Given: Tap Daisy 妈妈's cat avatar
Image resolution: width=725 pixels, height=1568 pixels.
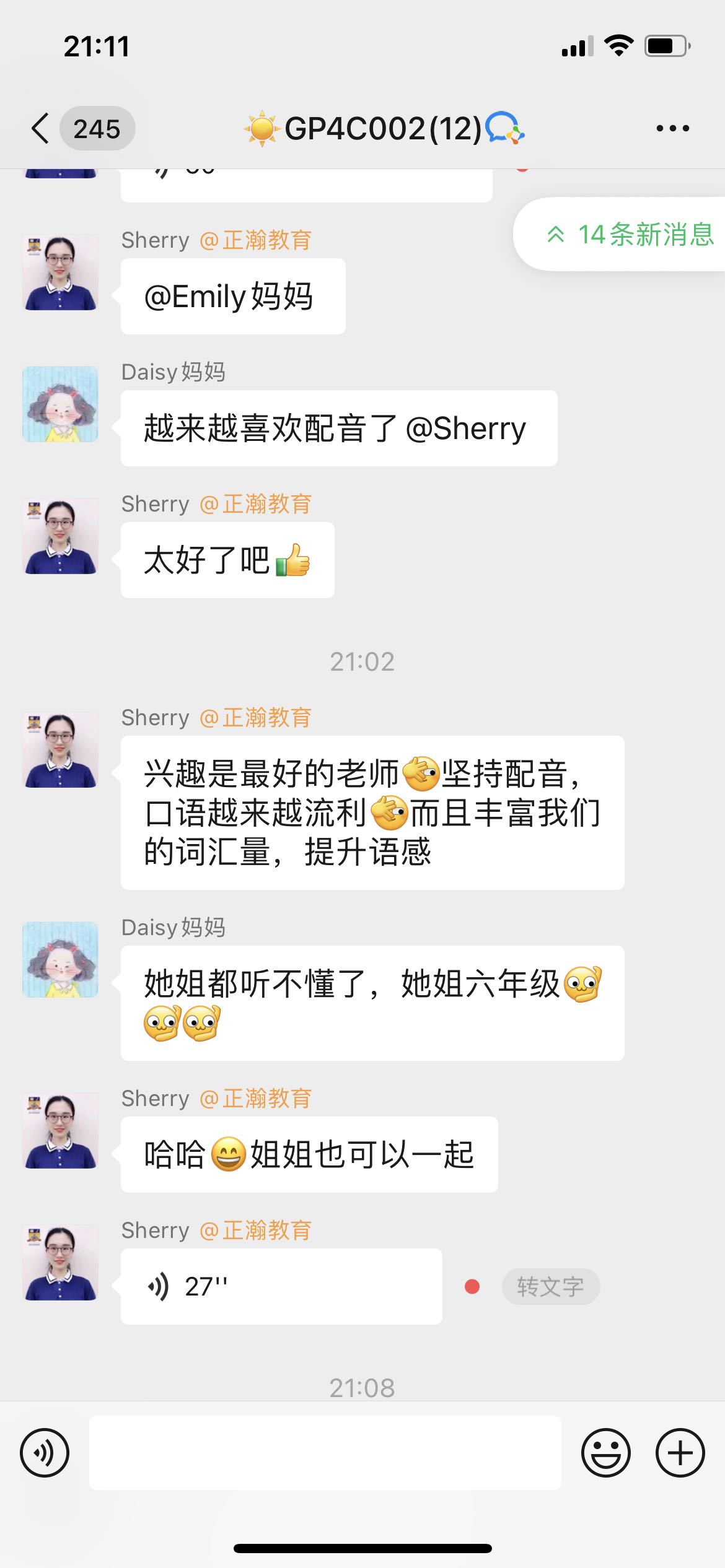Looking at the screenshot, I should pyautogui.click(x=60, y=406).
